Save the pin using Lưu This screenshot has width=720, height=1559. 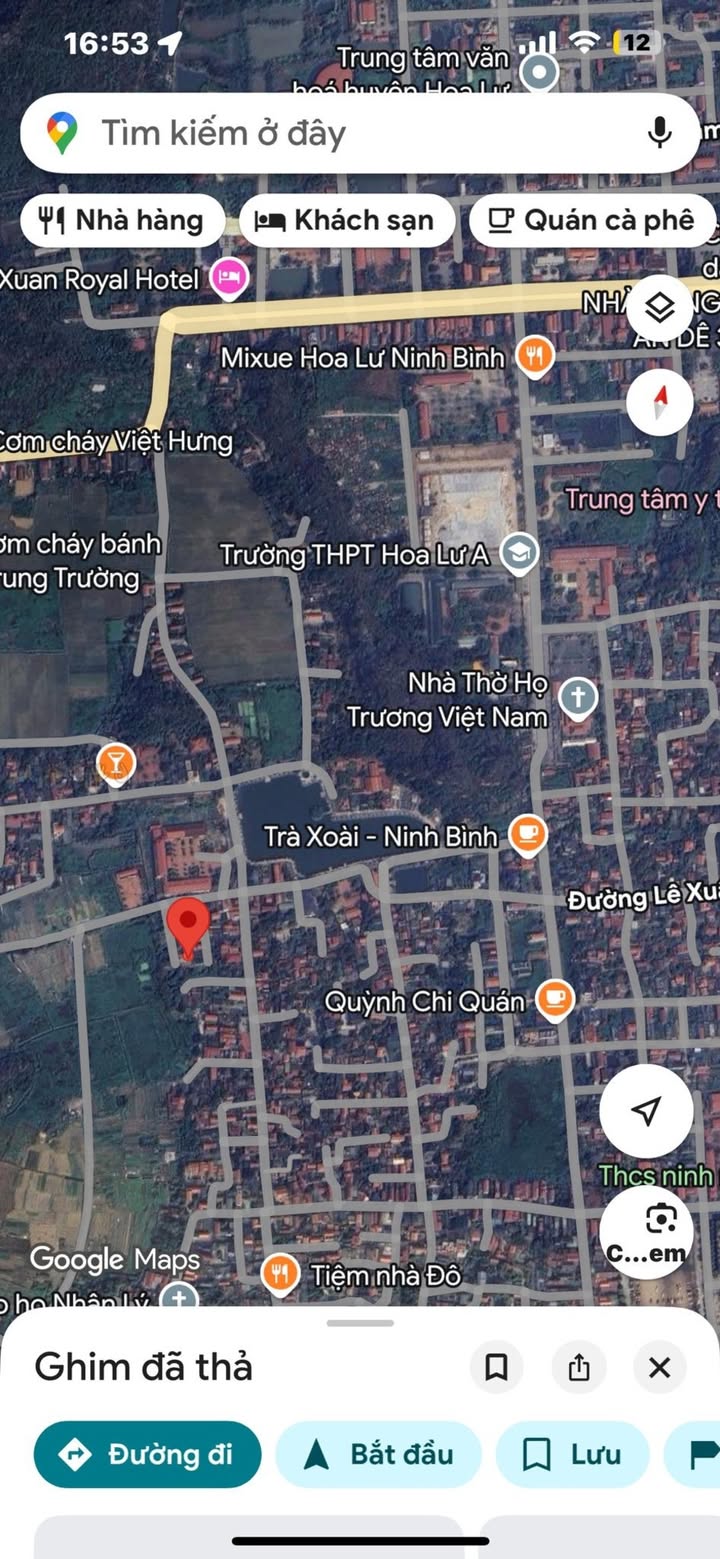pos(572,1454)
